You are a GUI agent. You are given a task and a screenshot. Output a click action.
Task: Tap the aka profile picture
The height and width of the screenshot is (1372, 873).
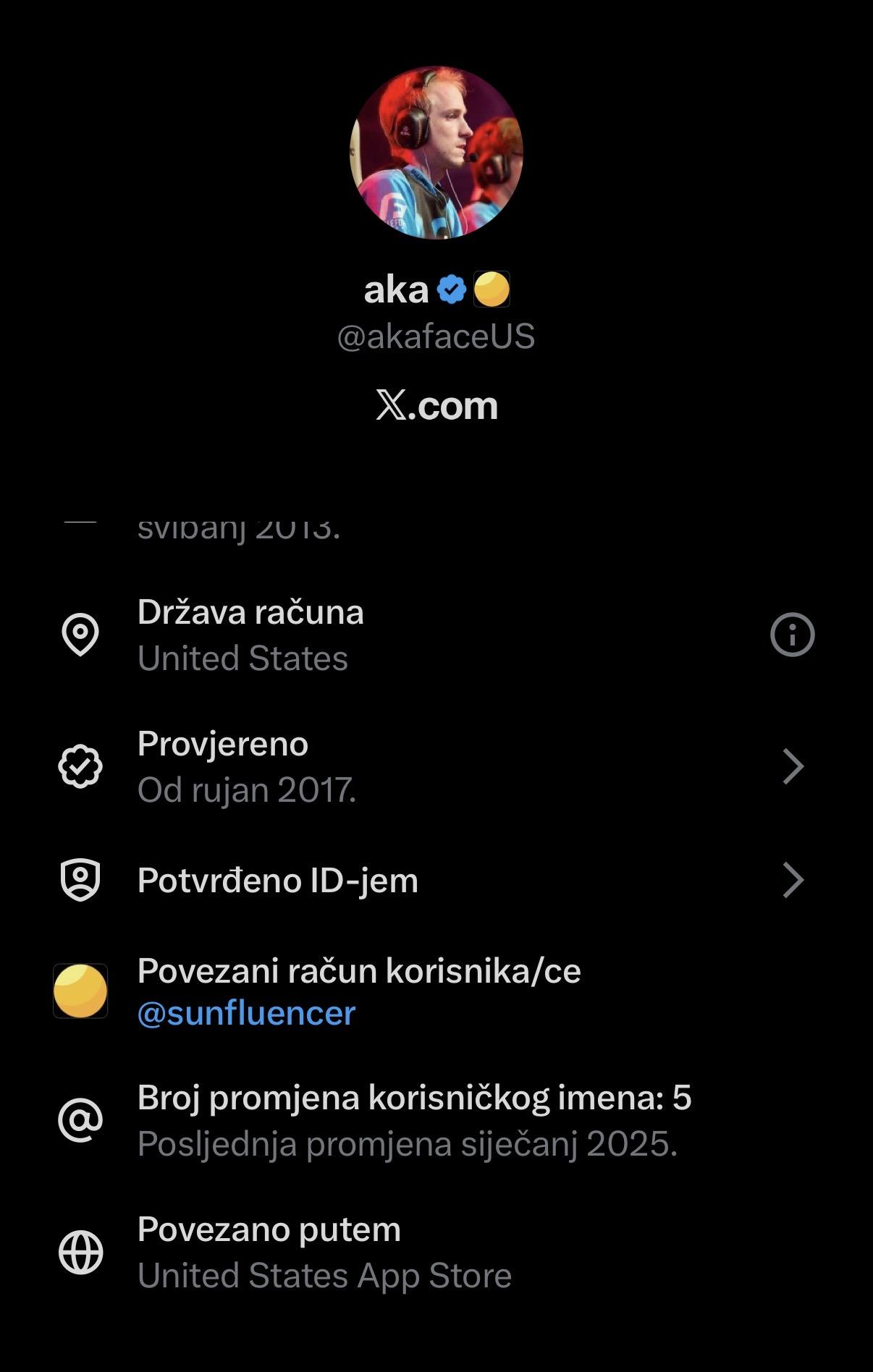click(x=436, y=152)
